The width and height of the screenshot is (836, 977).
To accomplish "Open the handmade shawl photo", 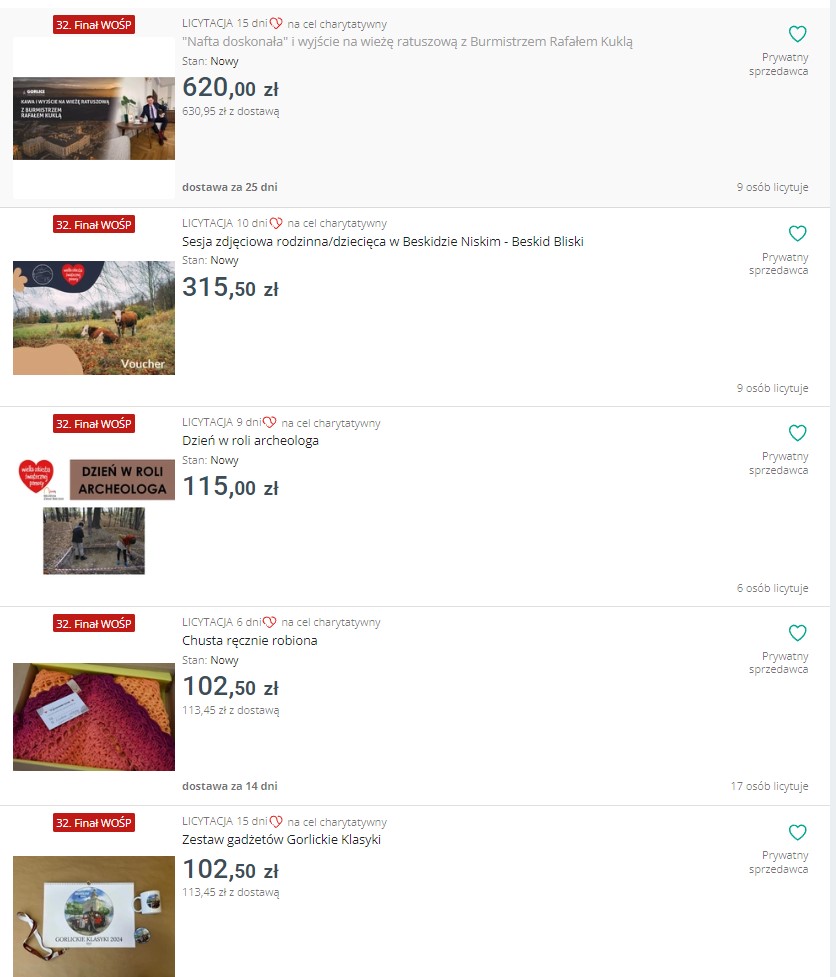I will pos(94,716).
